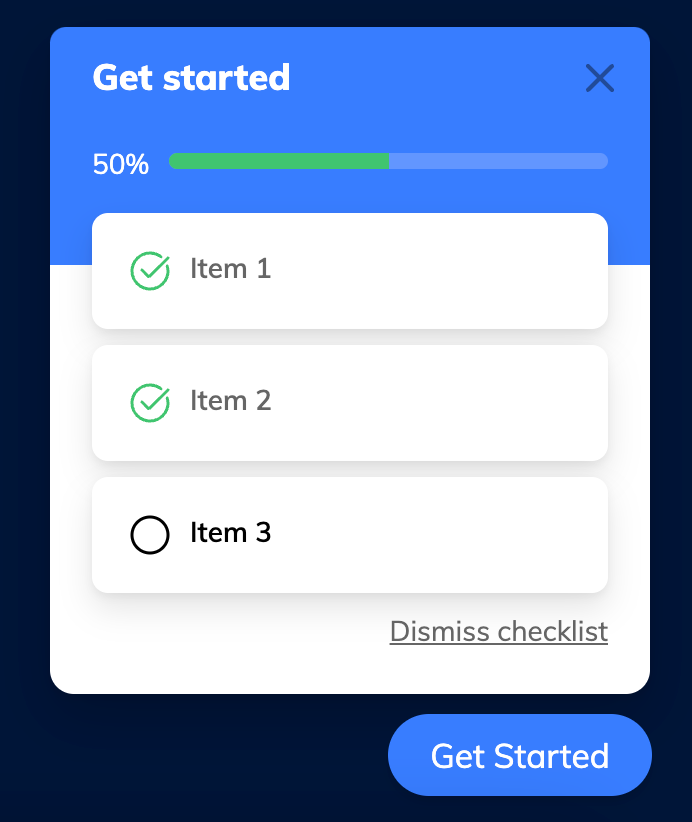Tap the Dismiss checklist link

pos(498,632)
